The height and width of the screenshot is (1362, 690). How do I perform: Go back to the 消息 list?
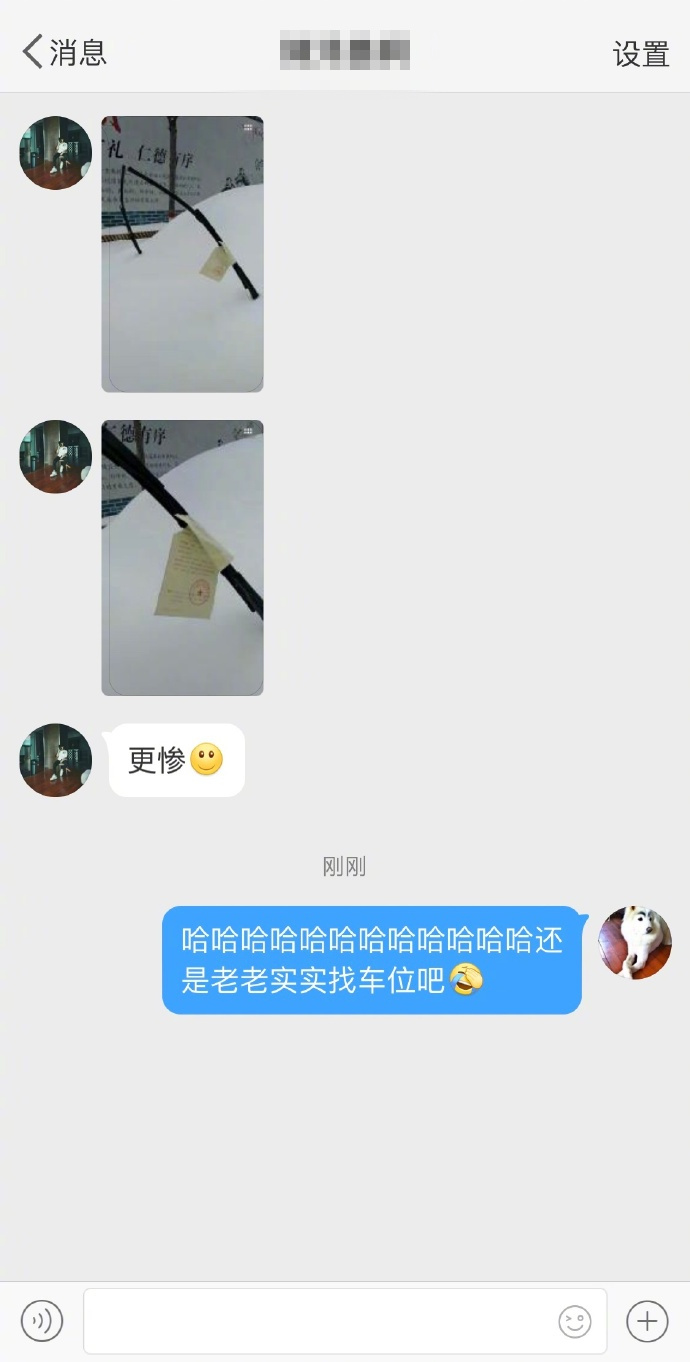point(64,52)
